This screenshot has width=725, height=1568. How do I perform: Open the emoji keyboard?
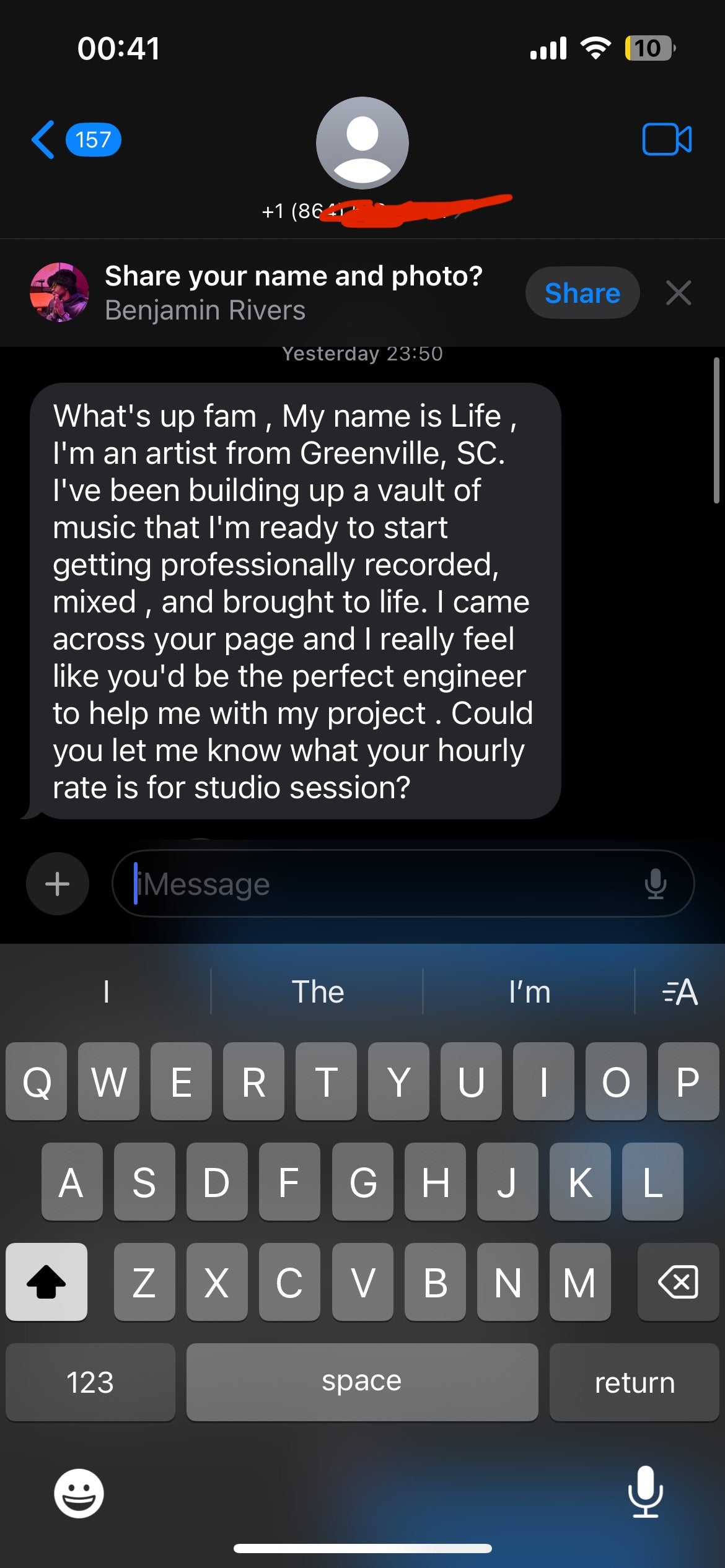coord(79,1493)
